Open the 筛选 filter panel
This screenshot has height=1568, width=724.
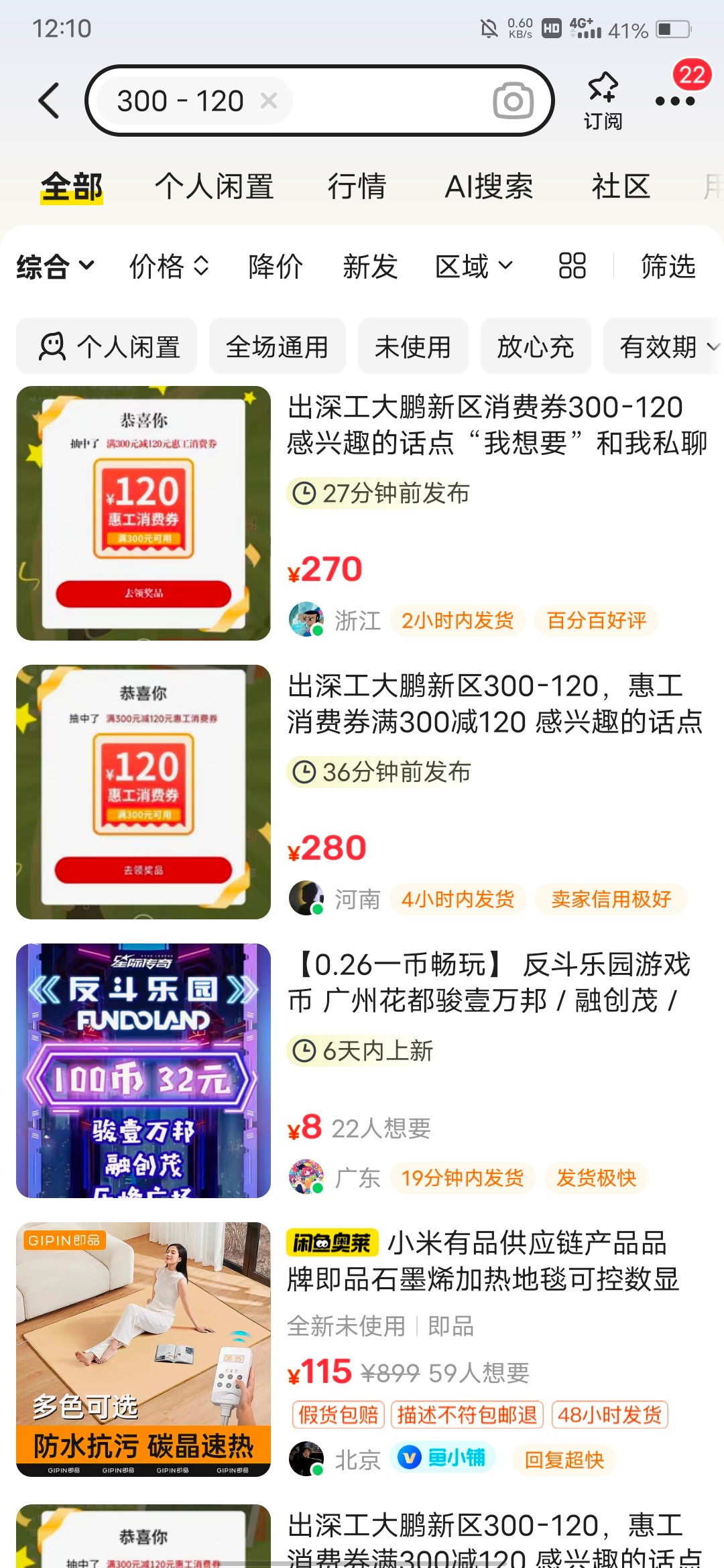pos(668,266)
